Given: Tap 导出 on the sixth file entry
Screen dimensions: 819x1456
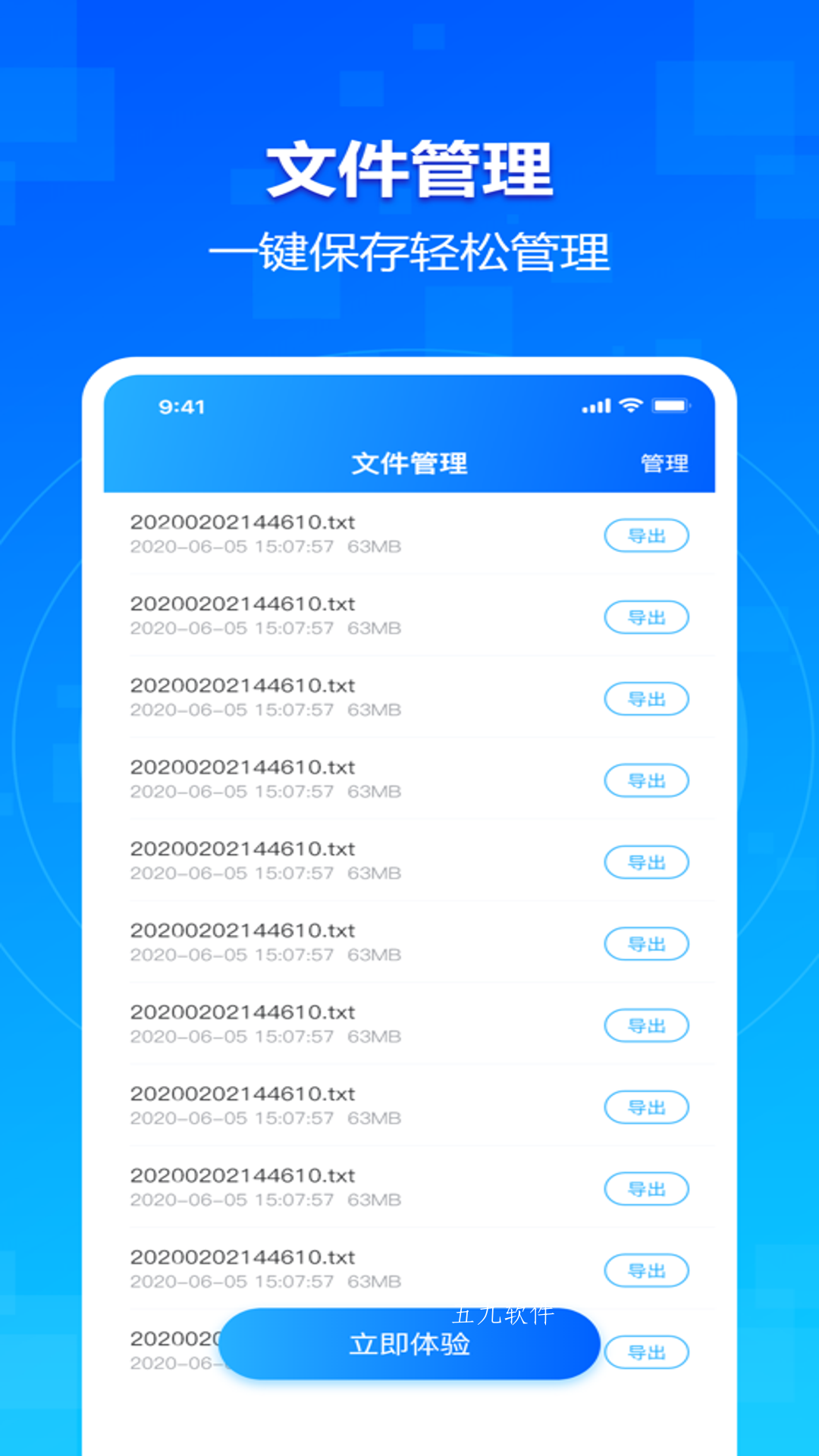Looking at the screenshot, I should [x=646, y=944].
